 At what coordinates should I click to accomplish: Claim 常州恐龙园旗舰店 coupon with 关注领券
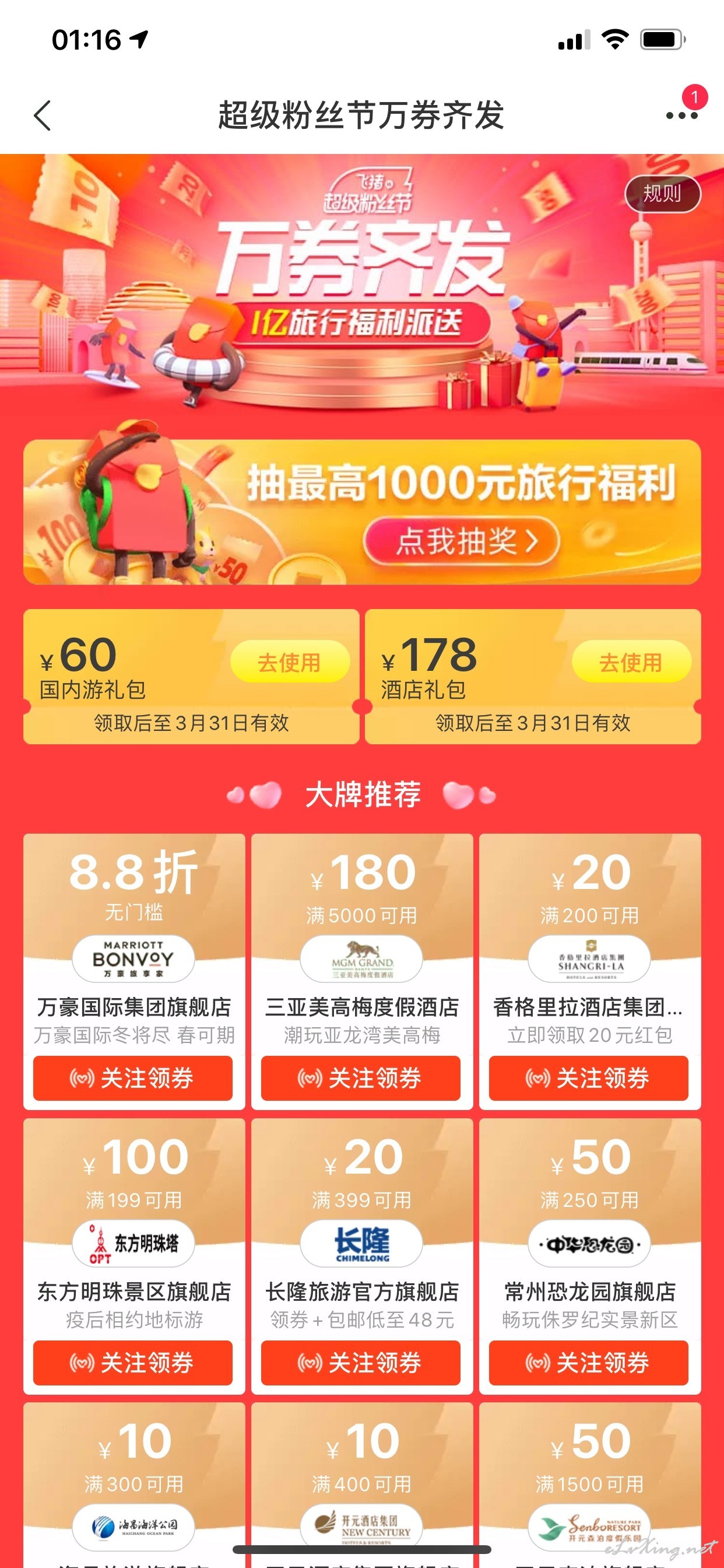tap(588, 1362)
